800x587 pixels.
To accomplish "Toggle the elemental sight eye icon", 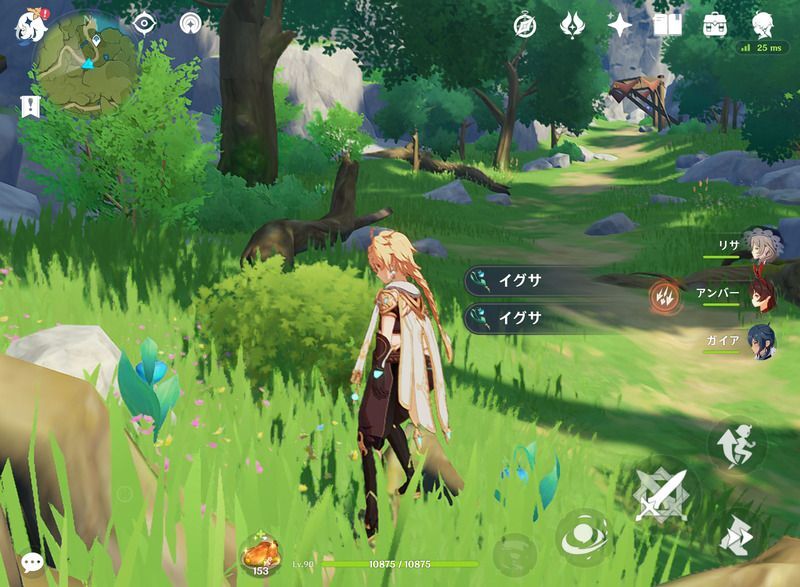I will (x=145, y=23).
